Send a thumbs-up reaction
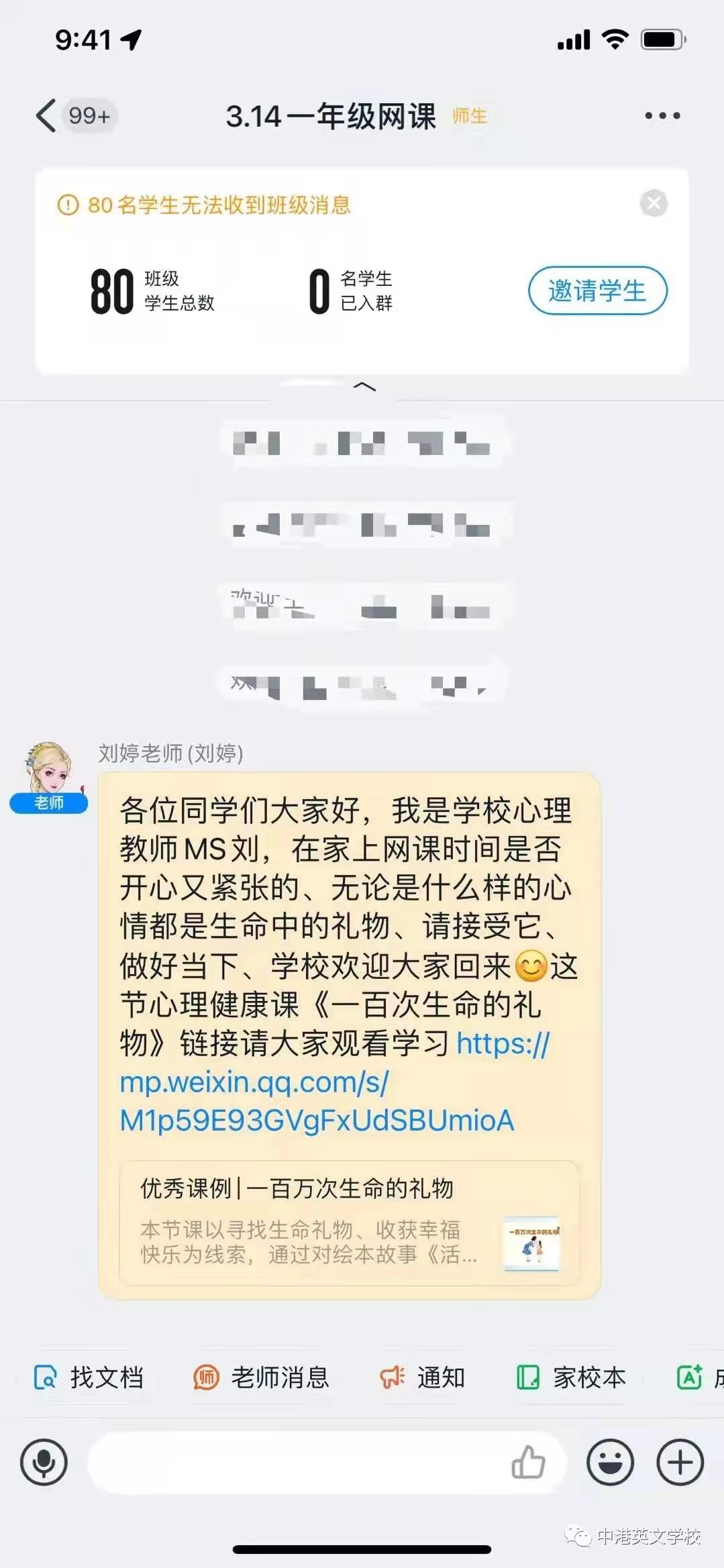The image size is (724, 1568). [529, 1462]
